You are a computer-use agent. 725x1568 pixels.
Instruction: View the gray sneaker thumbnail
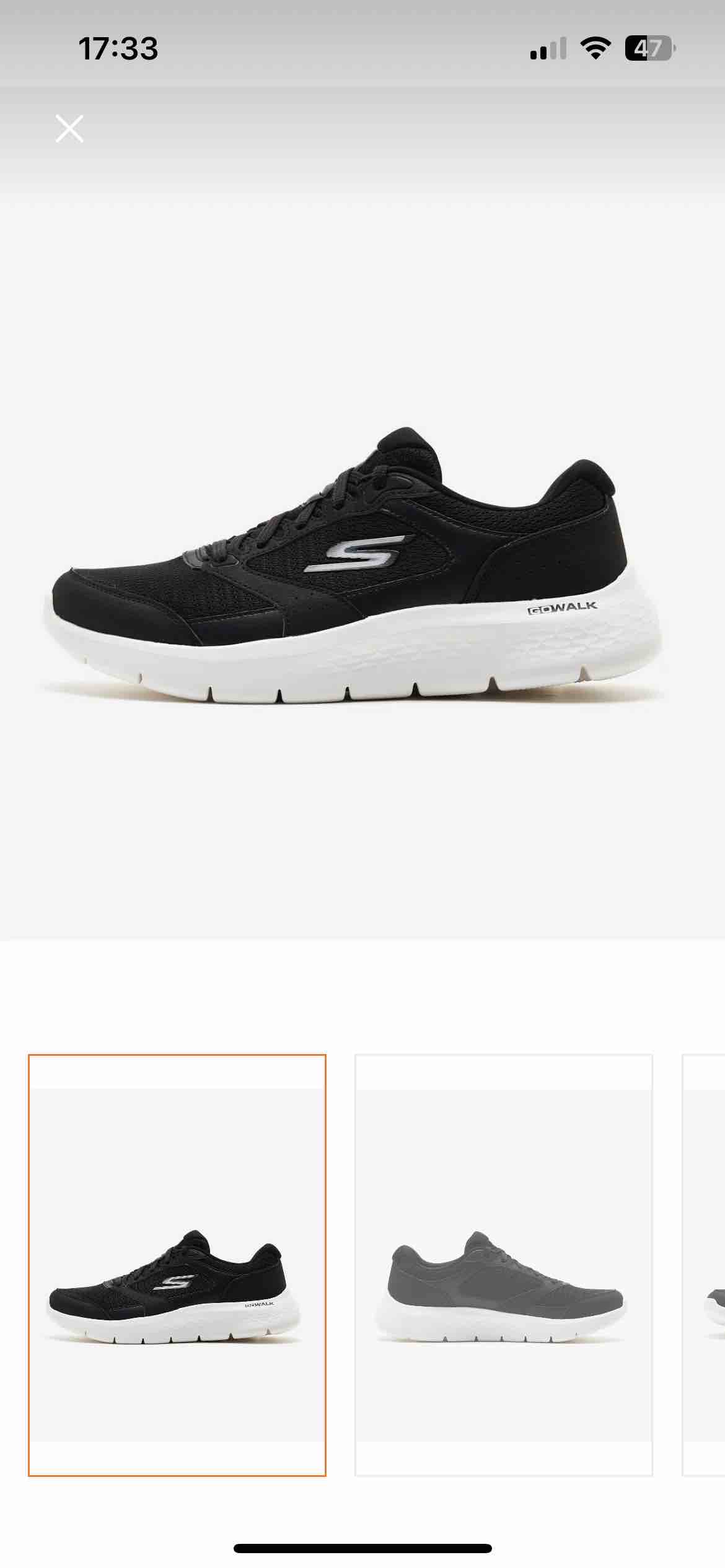tap(504, 1265)
